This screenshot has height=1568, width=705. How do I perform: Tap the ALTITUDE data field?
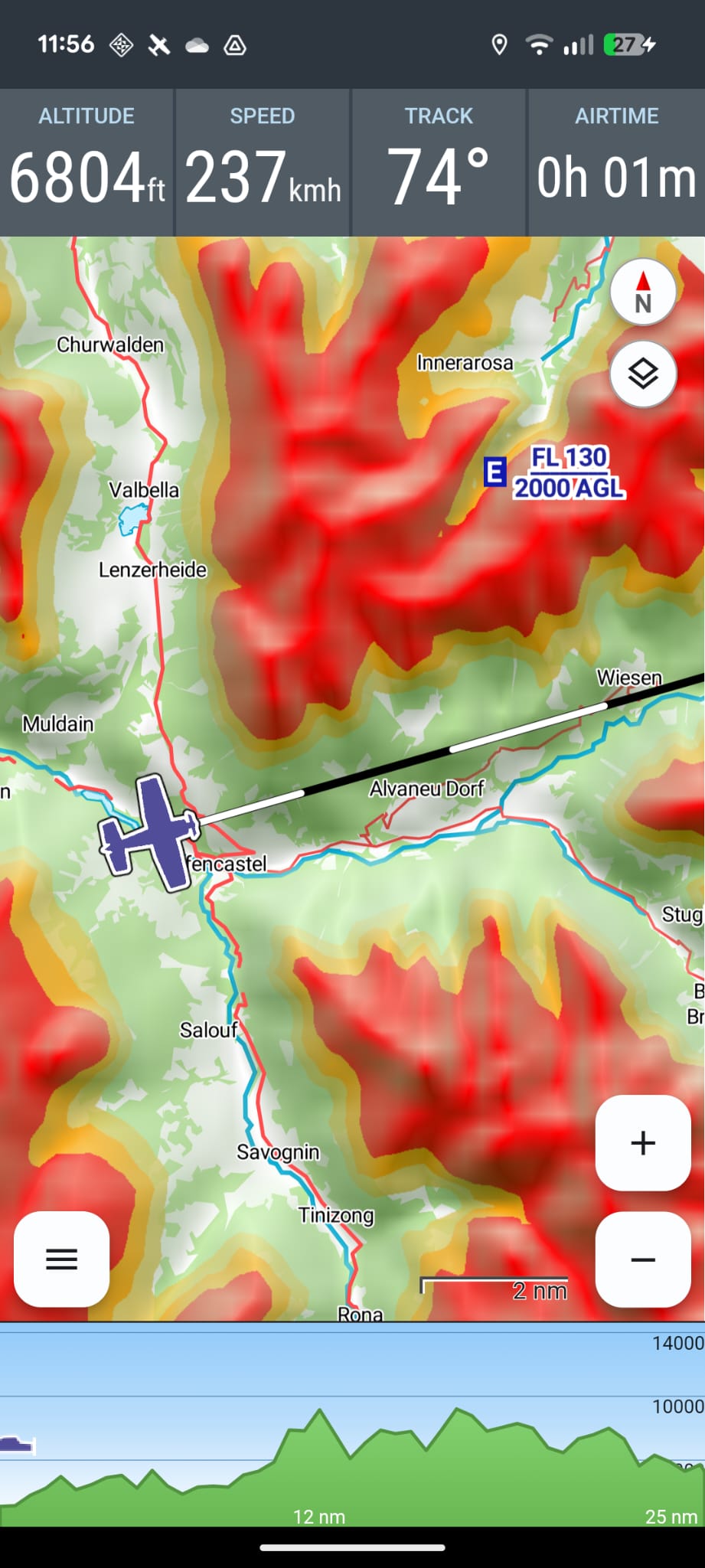coord(86,162)
